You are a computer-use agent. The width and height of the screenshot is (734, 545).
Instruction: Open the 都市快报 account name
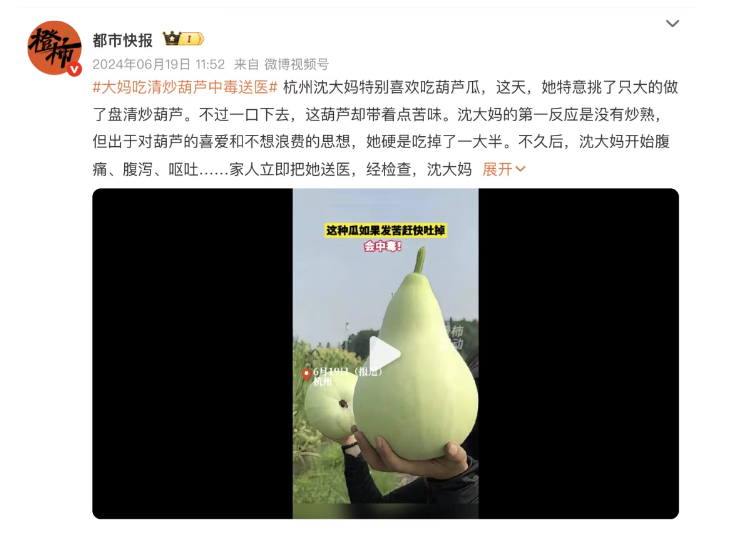click(x=122, y=40)
